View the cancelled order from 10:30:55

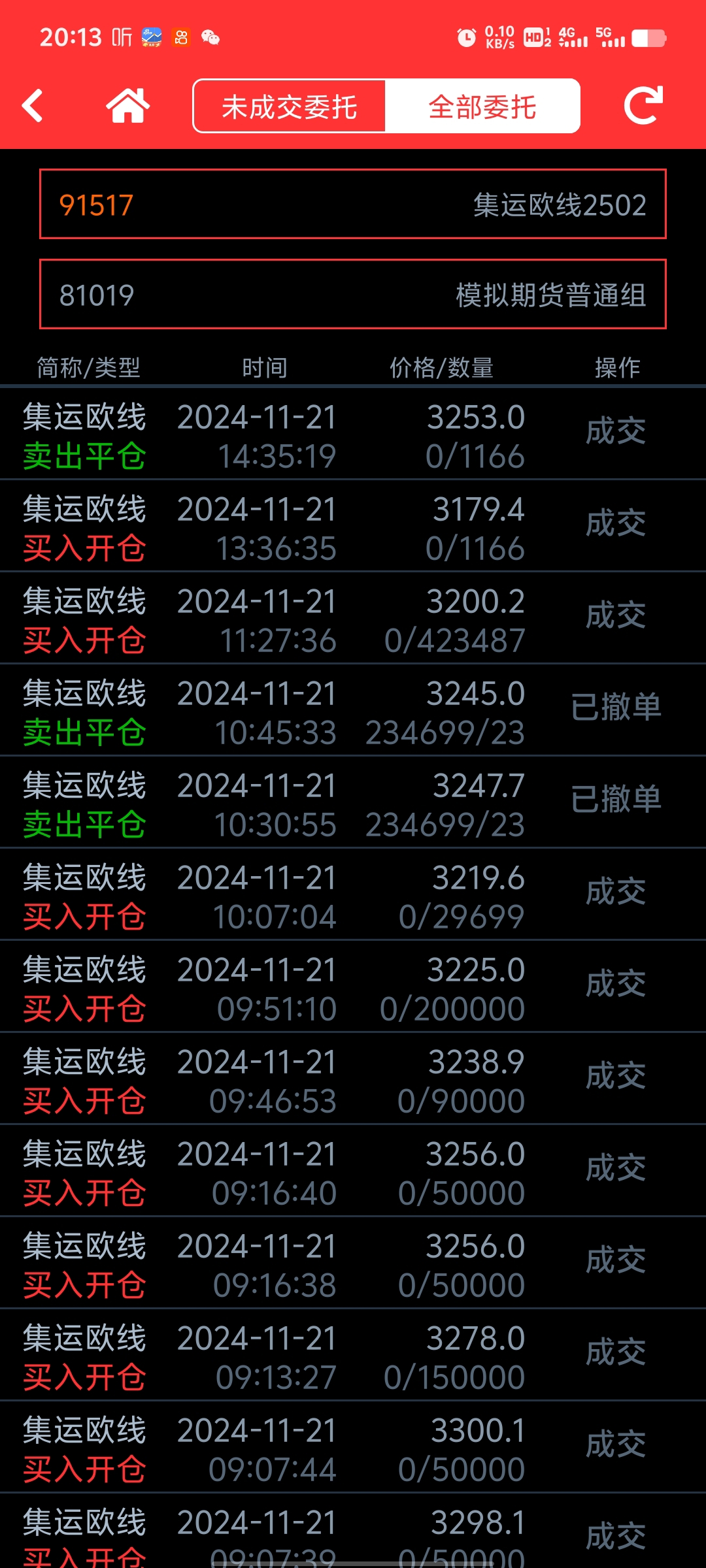click(353, 804)
